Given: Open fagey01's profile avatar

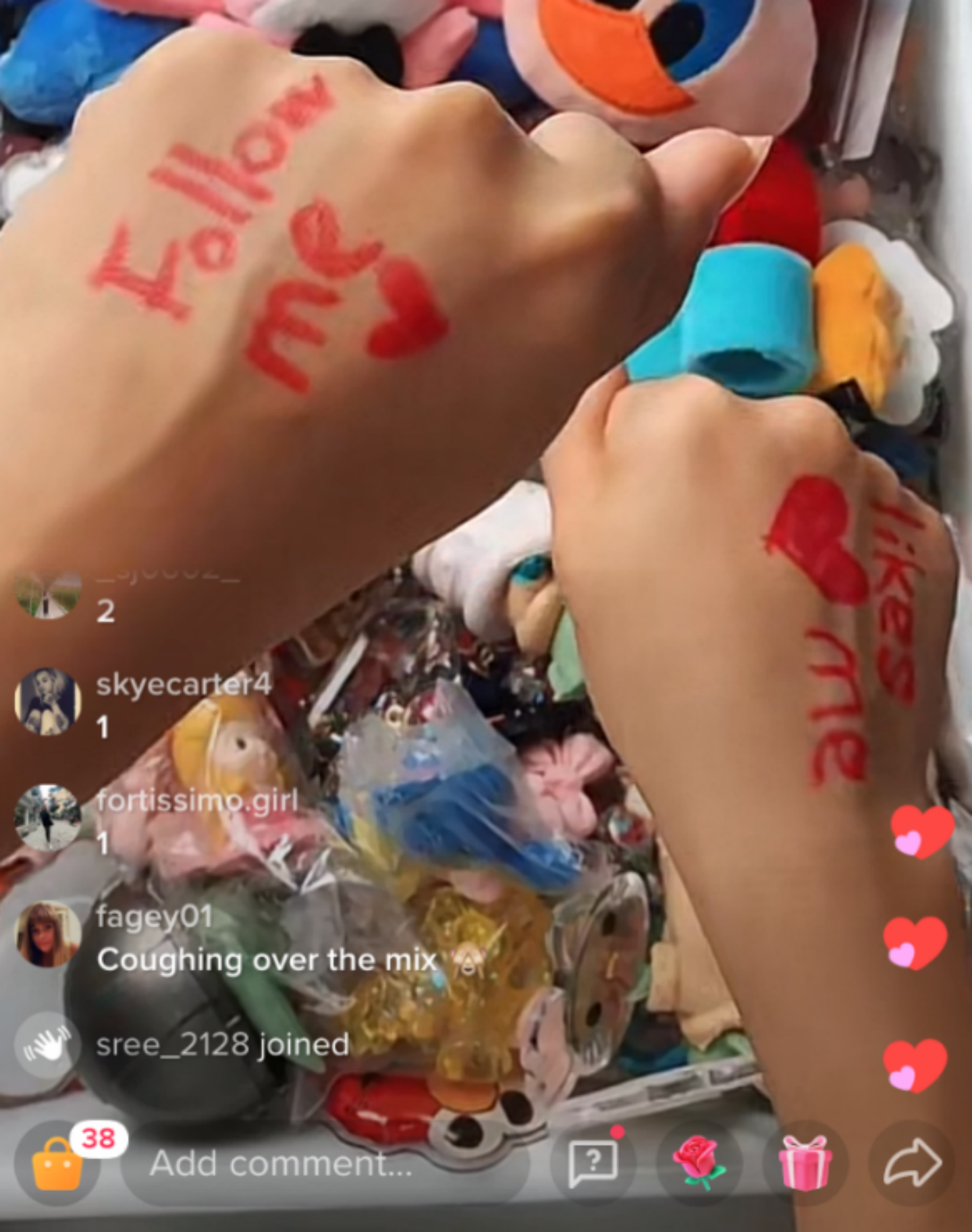Looking at the screenshot, I should click(47, 934).
